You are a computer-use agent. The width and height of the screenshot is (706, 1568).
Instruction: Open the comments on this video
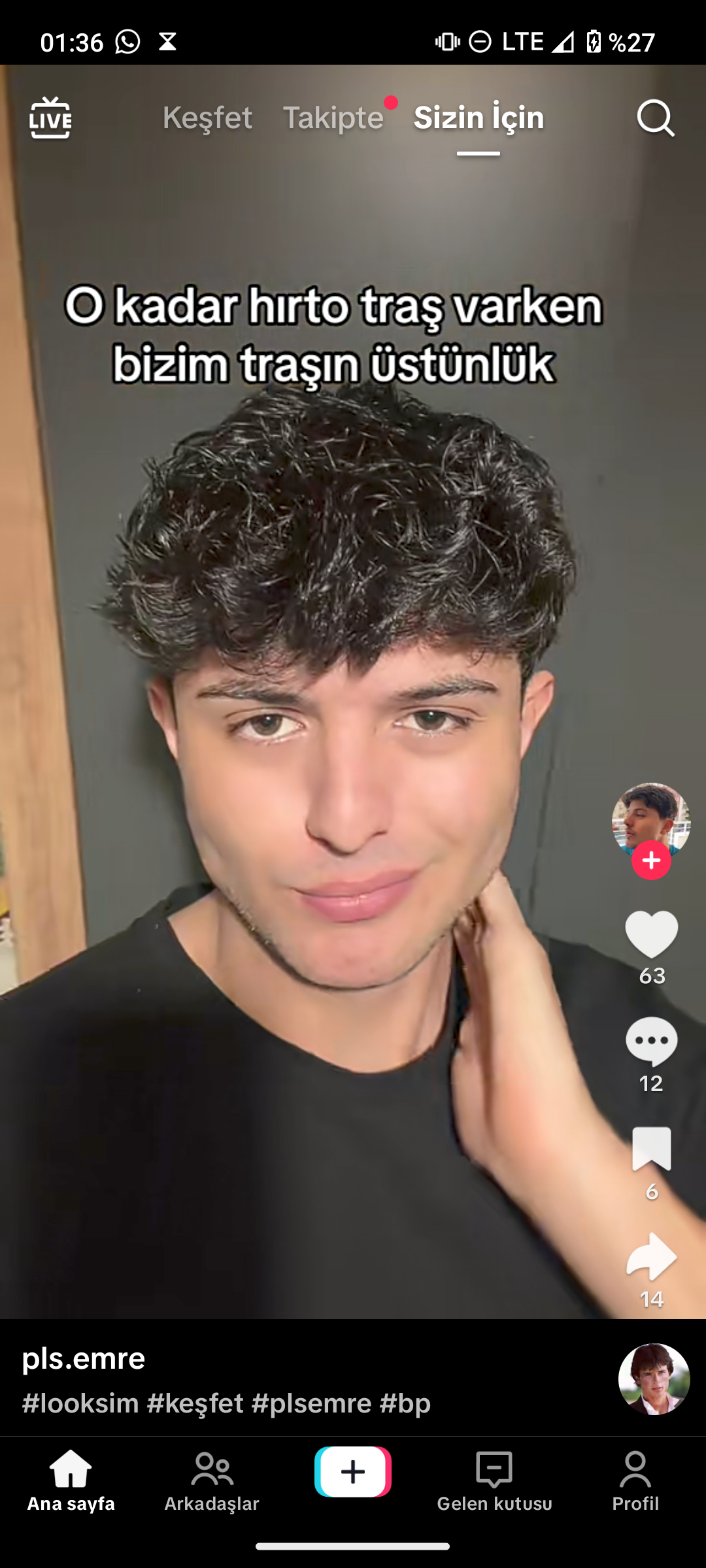click(x=651, y=1041)
